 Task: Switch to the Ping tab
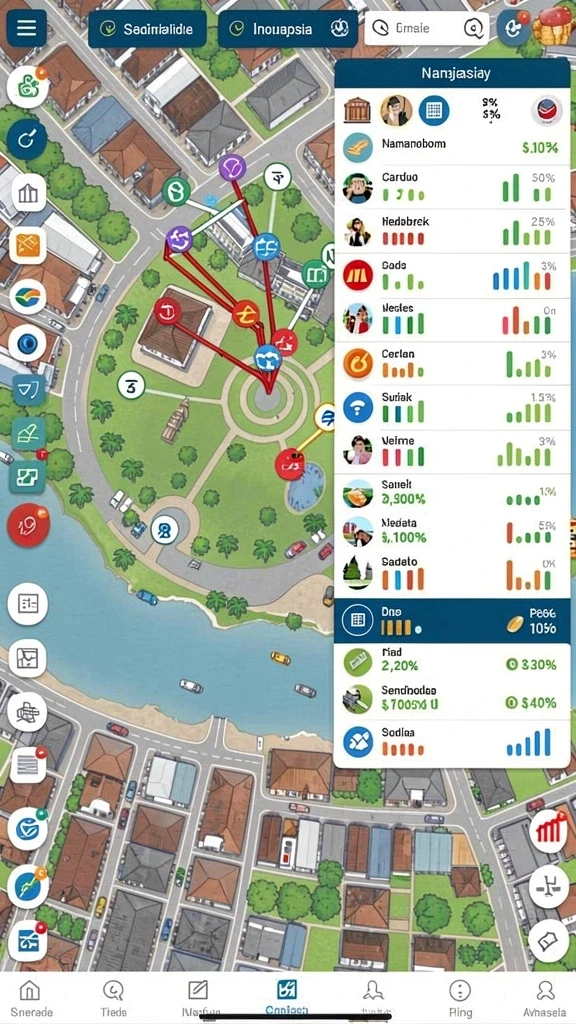pyautogui.click(x=460, y=997)
